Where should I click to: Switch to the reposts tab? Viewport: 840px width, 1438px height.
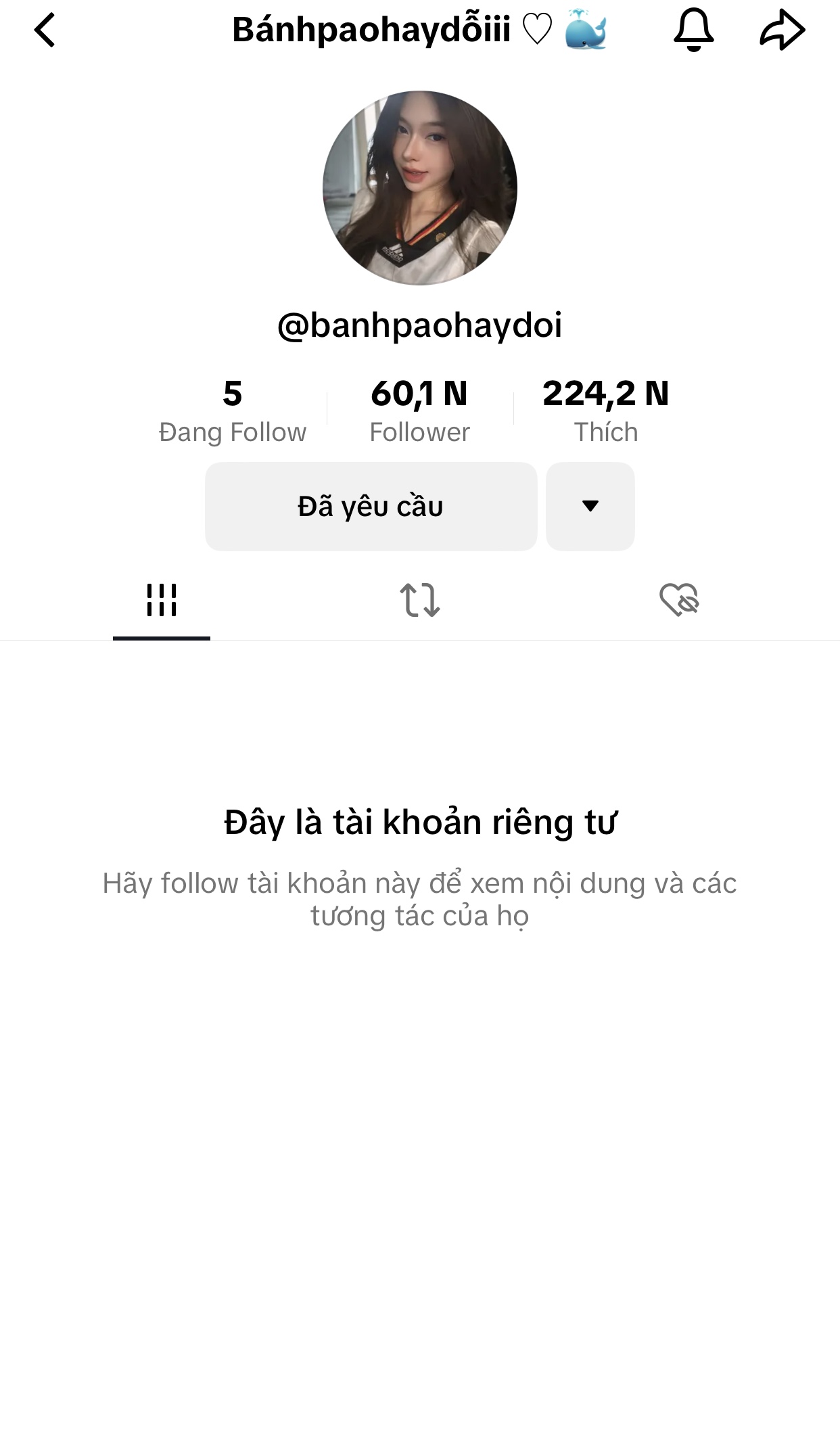pyautogui.click(x=420, y=600)
